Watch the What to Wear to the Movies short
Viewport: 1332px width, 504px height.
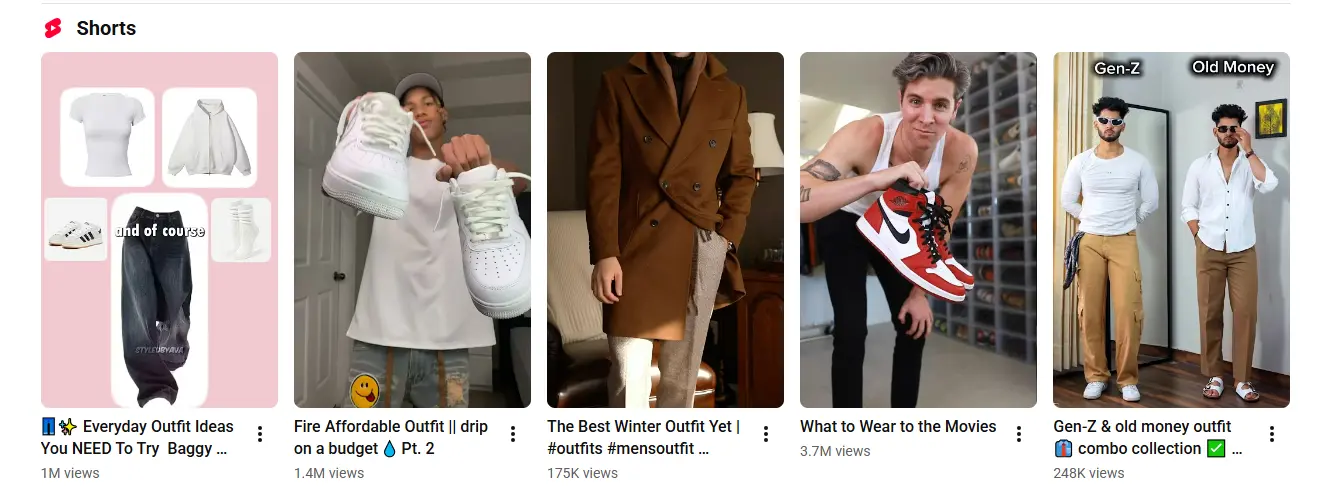pos(918,230)
